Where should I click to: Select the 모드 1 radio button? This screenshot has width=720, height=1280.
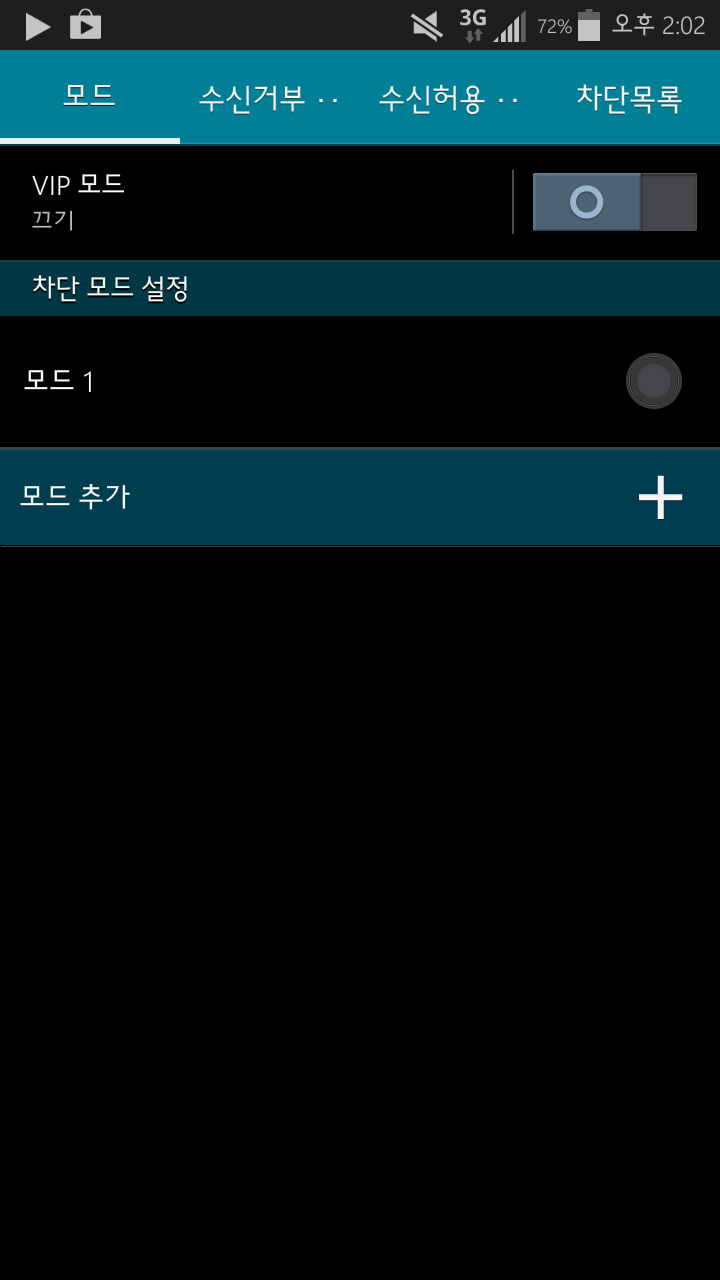click(654, 381)
